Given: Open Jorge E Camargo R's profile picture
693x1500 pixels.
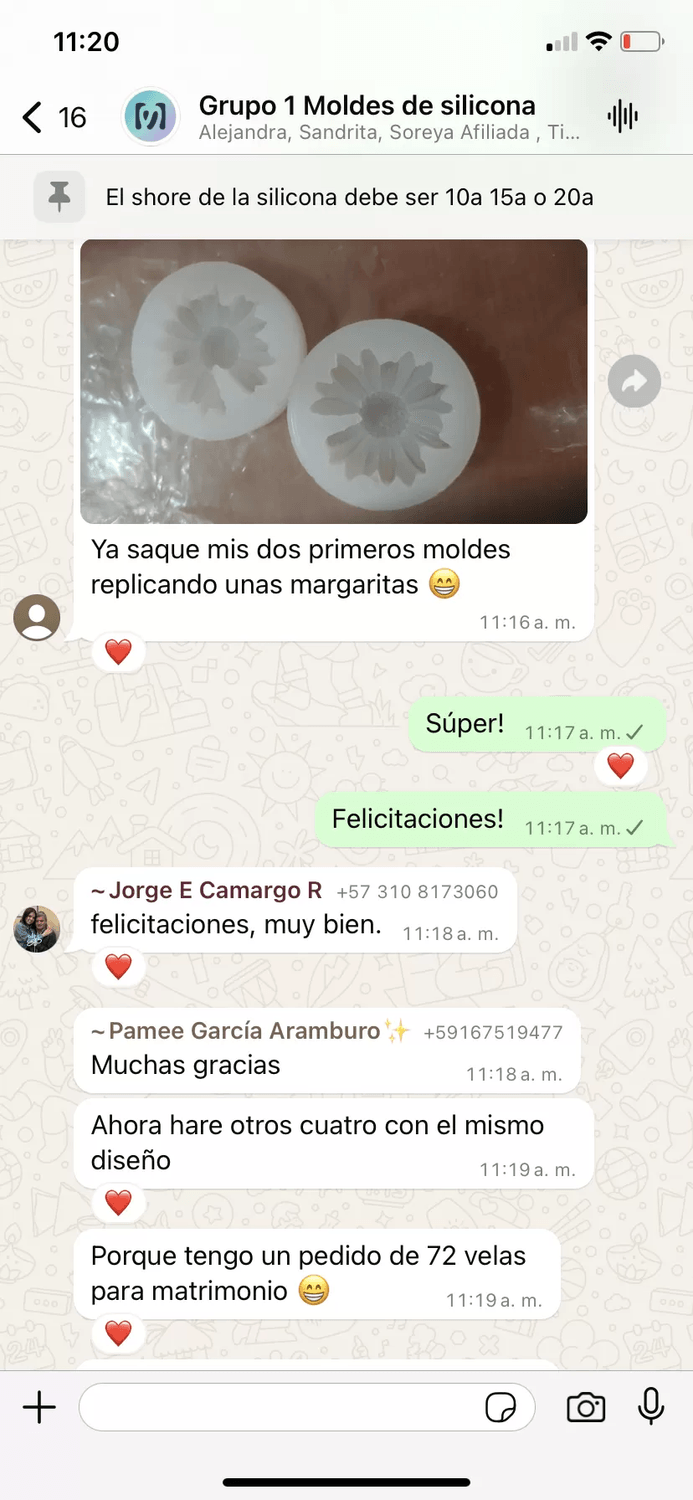Looking at the screenshot, I should tap(37, 929).
